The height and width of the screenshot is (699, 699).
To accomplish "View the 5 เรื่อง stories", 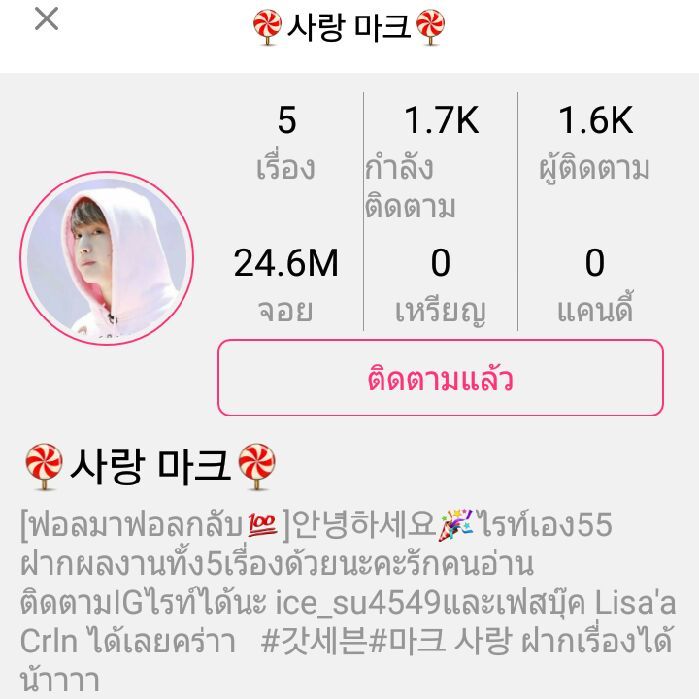I will pyautogui.click(x=287, y=144).
